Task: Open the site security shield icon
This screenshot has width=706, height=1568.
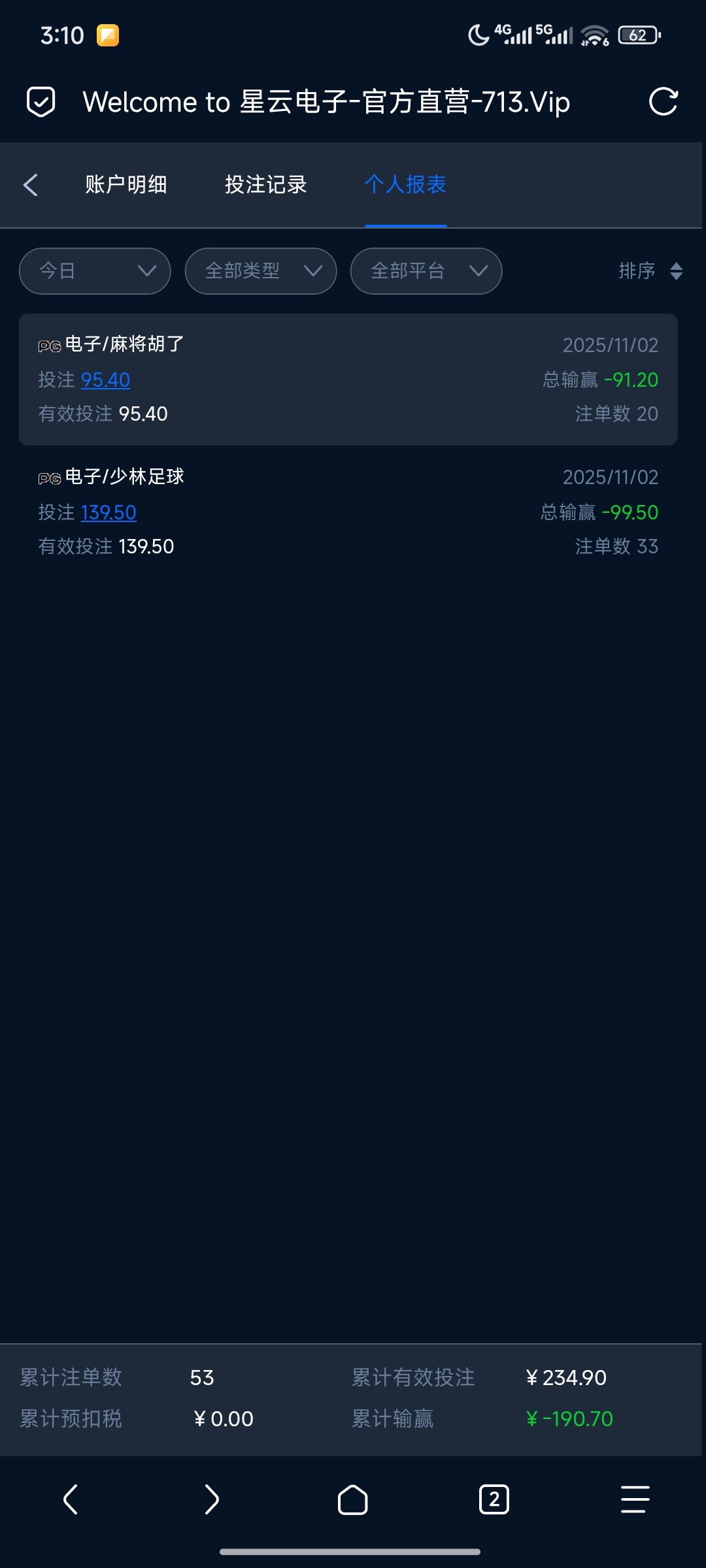Action: (41, 102)
